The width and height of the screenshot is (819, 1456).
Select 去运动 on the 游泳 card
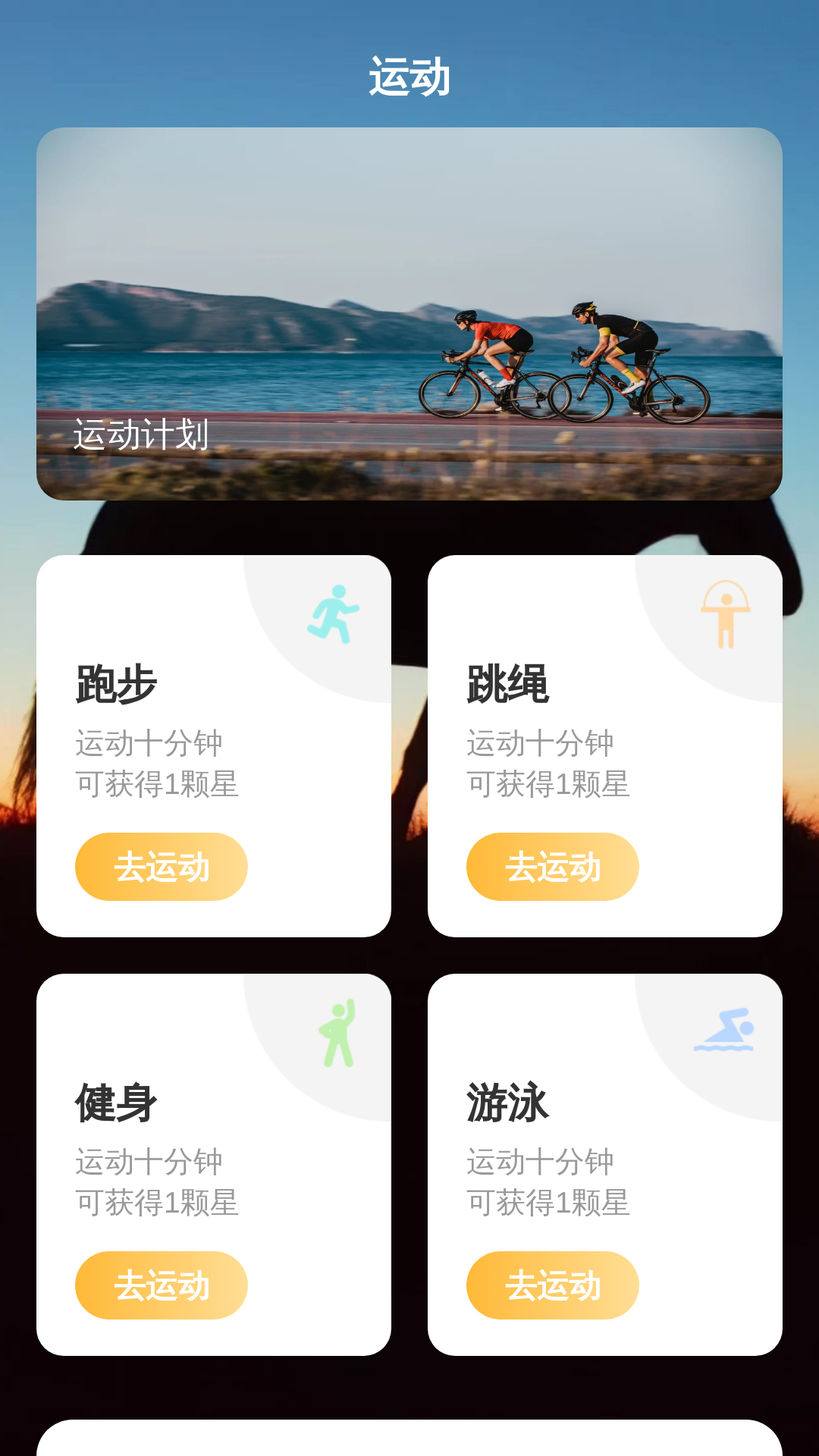[552, 1285]
